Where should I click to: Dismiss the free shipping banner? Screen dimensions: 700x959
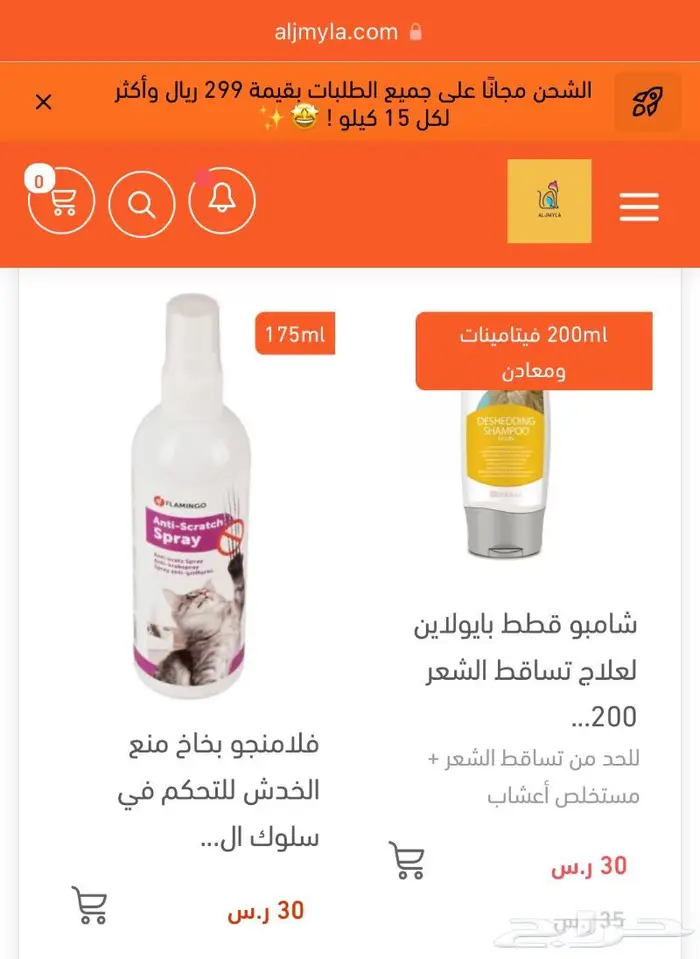(x=43, y=101)
